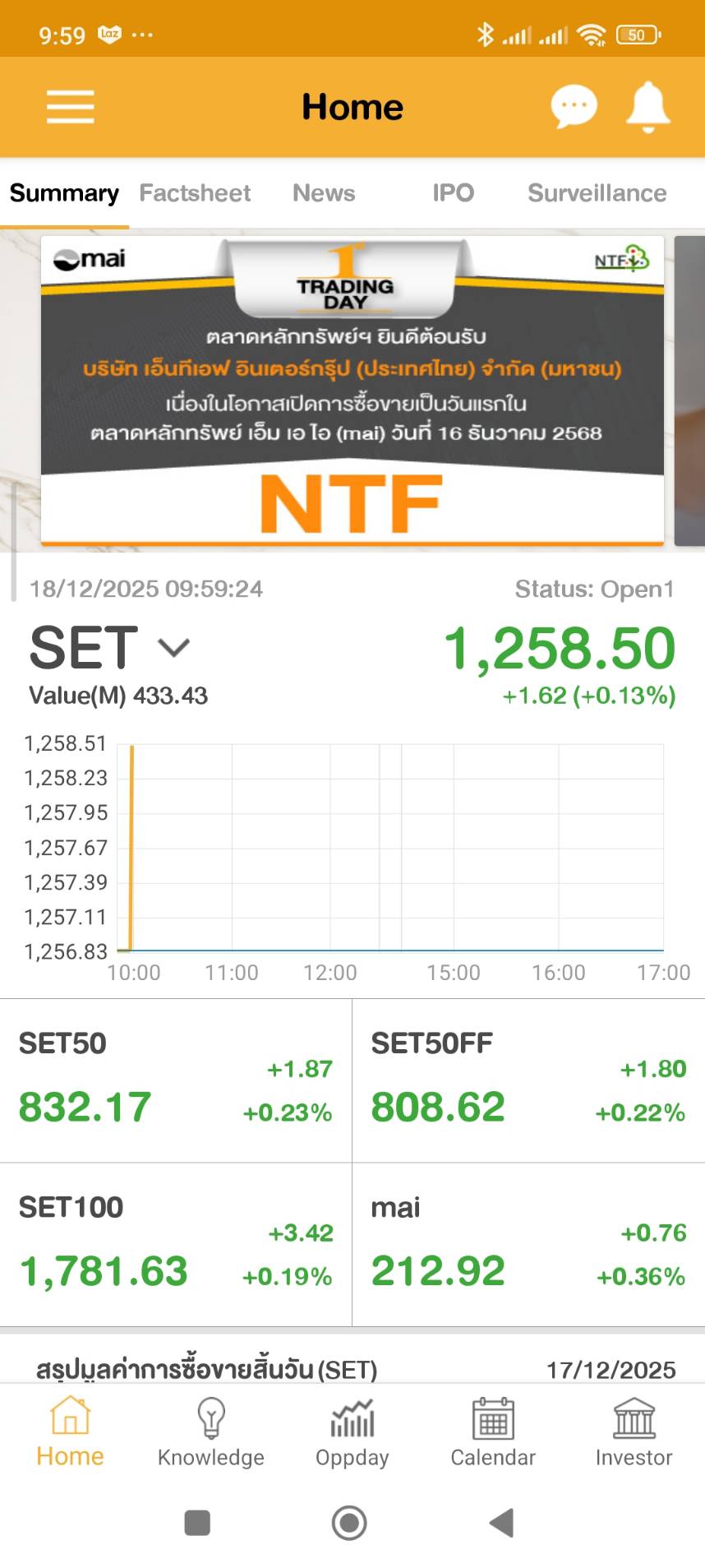Expand the SET index dropdown
Screen dimensions: 705x1568
[x=173, y=648]
